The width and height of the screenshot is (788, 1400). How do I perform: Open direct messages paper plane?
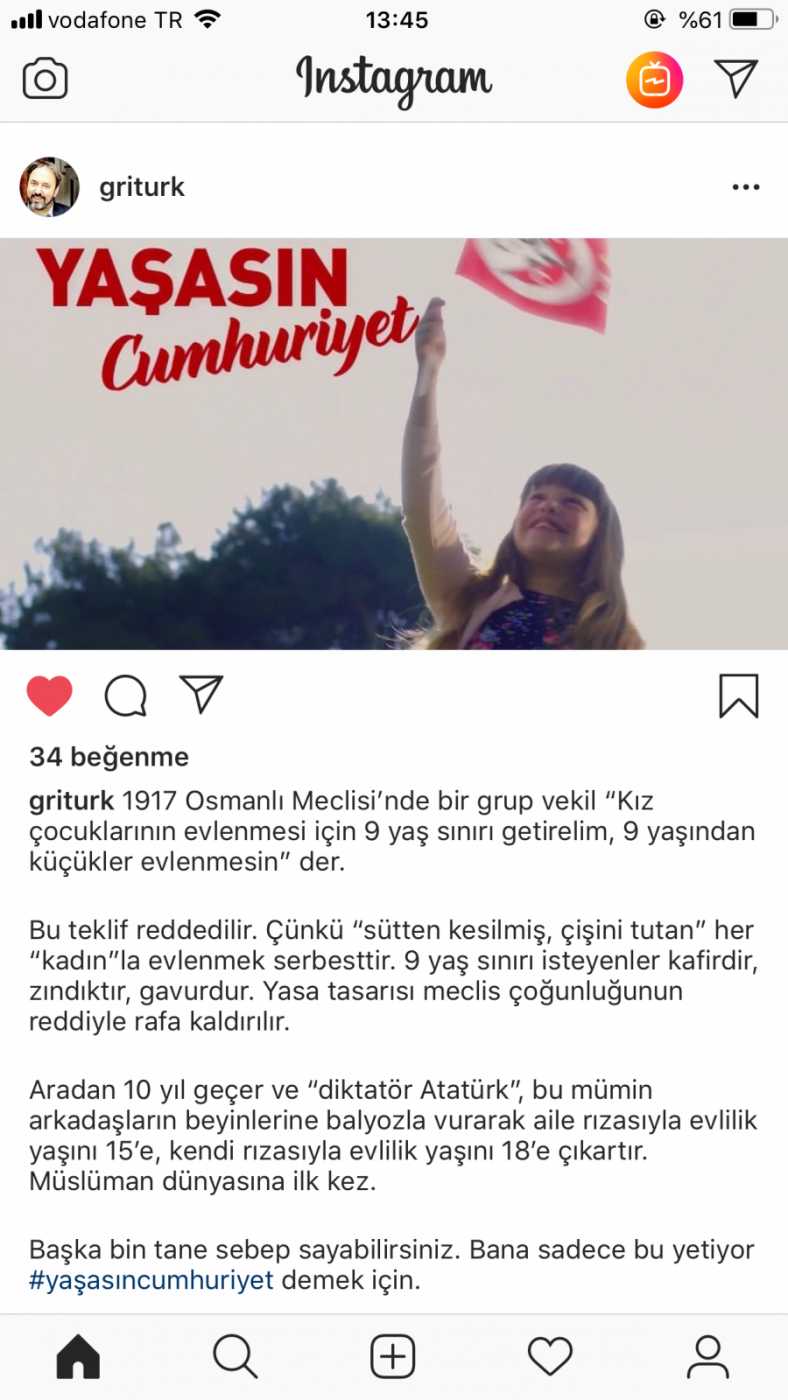[x=736, y=78]
